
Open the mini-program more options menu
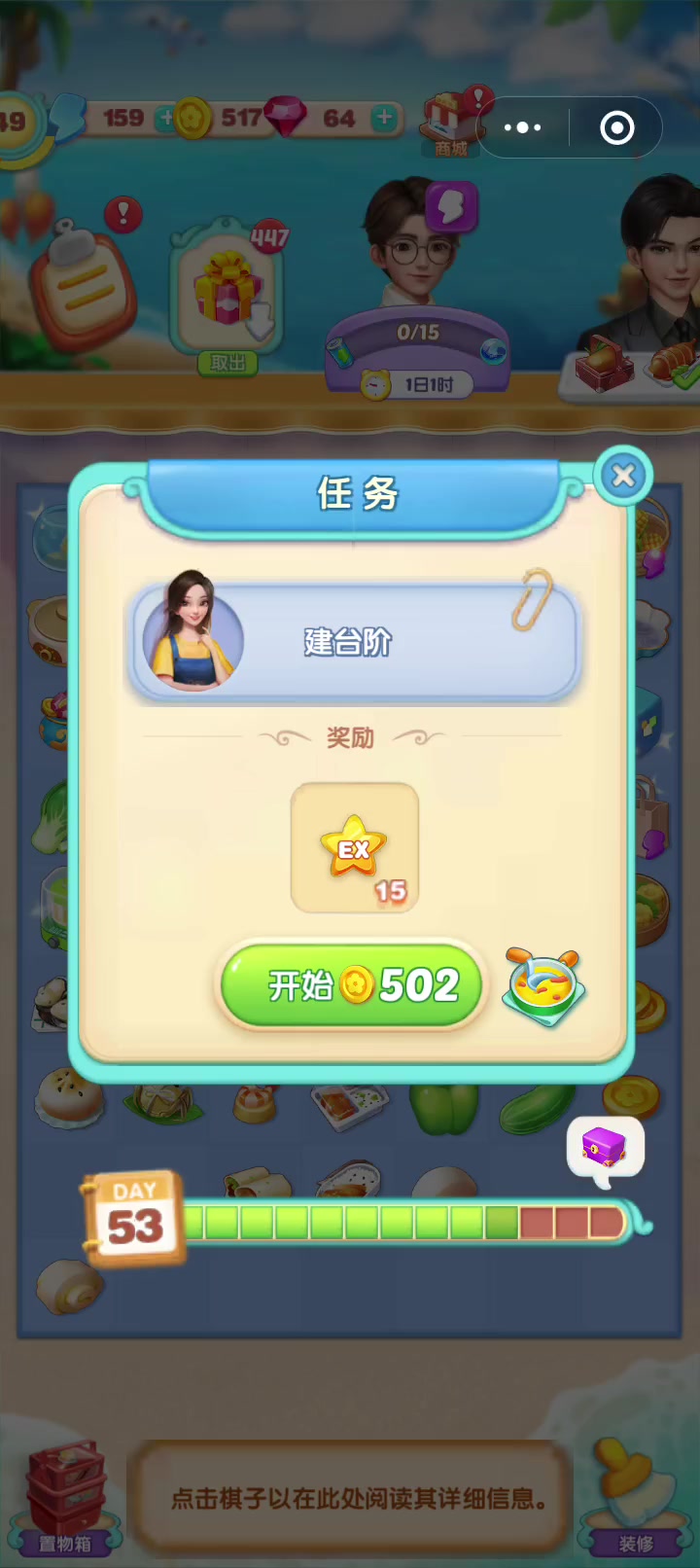click(x=523, y=127)
